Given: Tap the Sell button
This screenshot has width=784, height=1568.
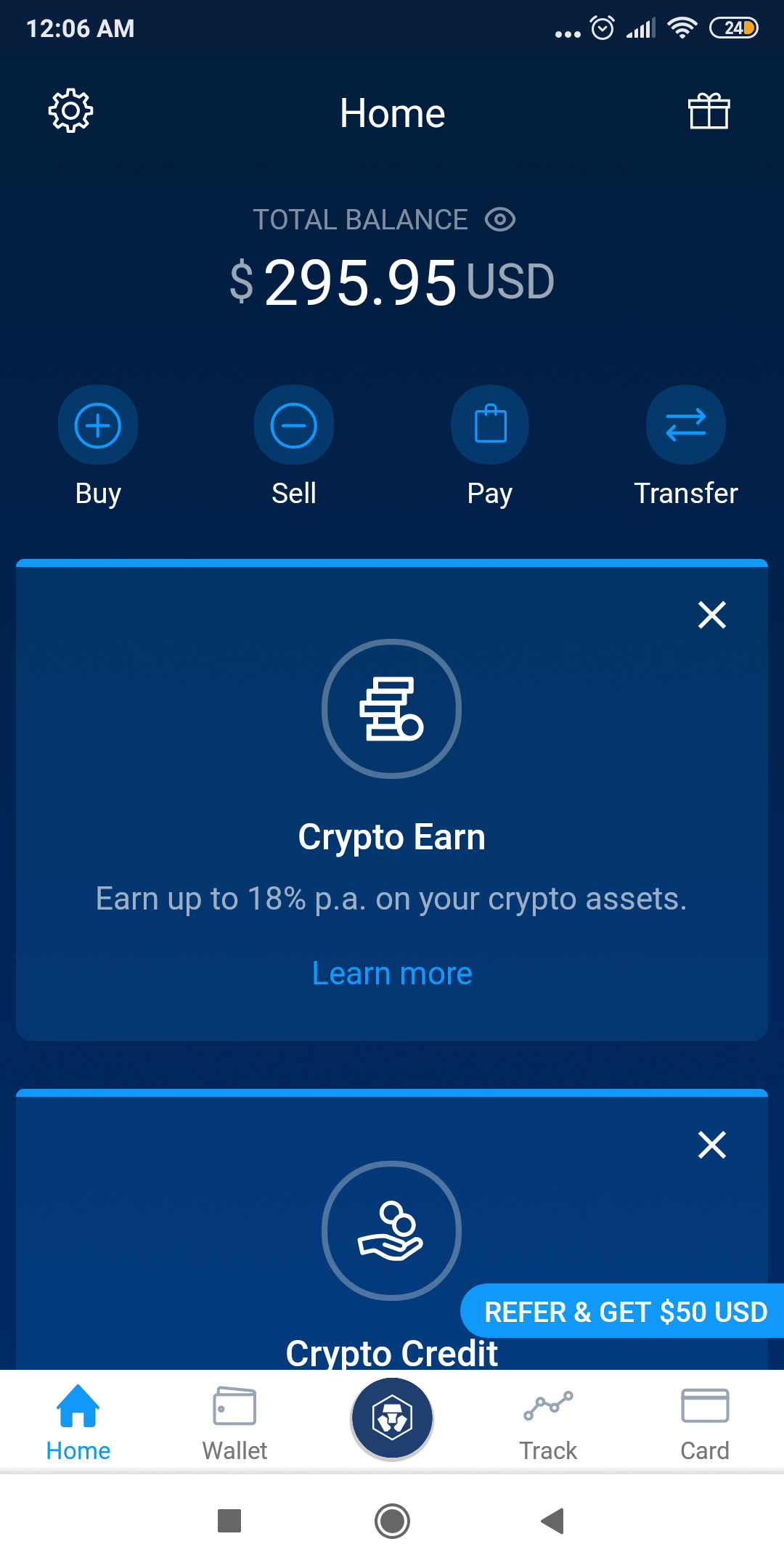Looking at the screenshot, I should [294, 425].
